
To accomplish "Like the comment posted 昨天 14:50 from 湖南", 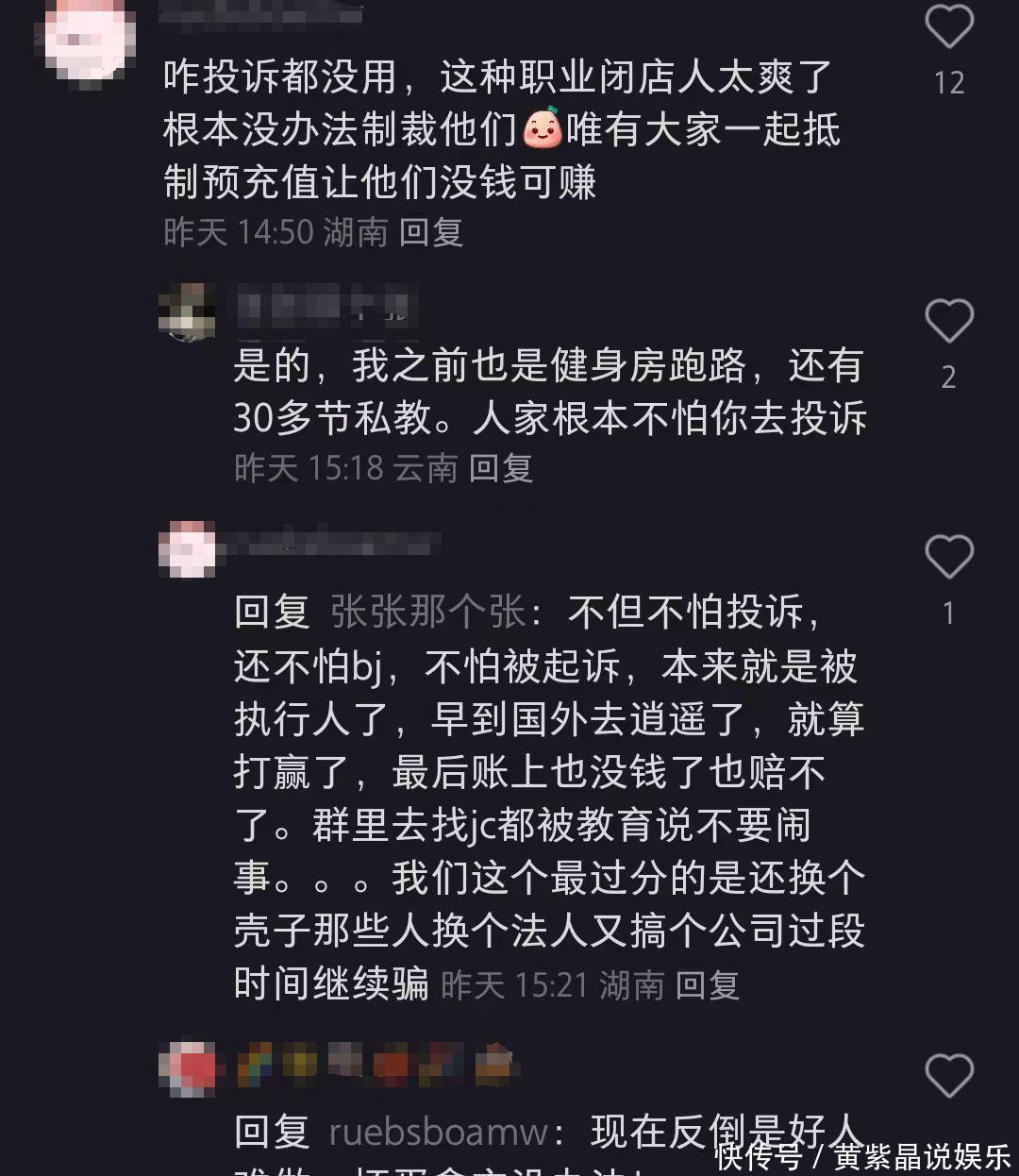I will coord(948,26).
